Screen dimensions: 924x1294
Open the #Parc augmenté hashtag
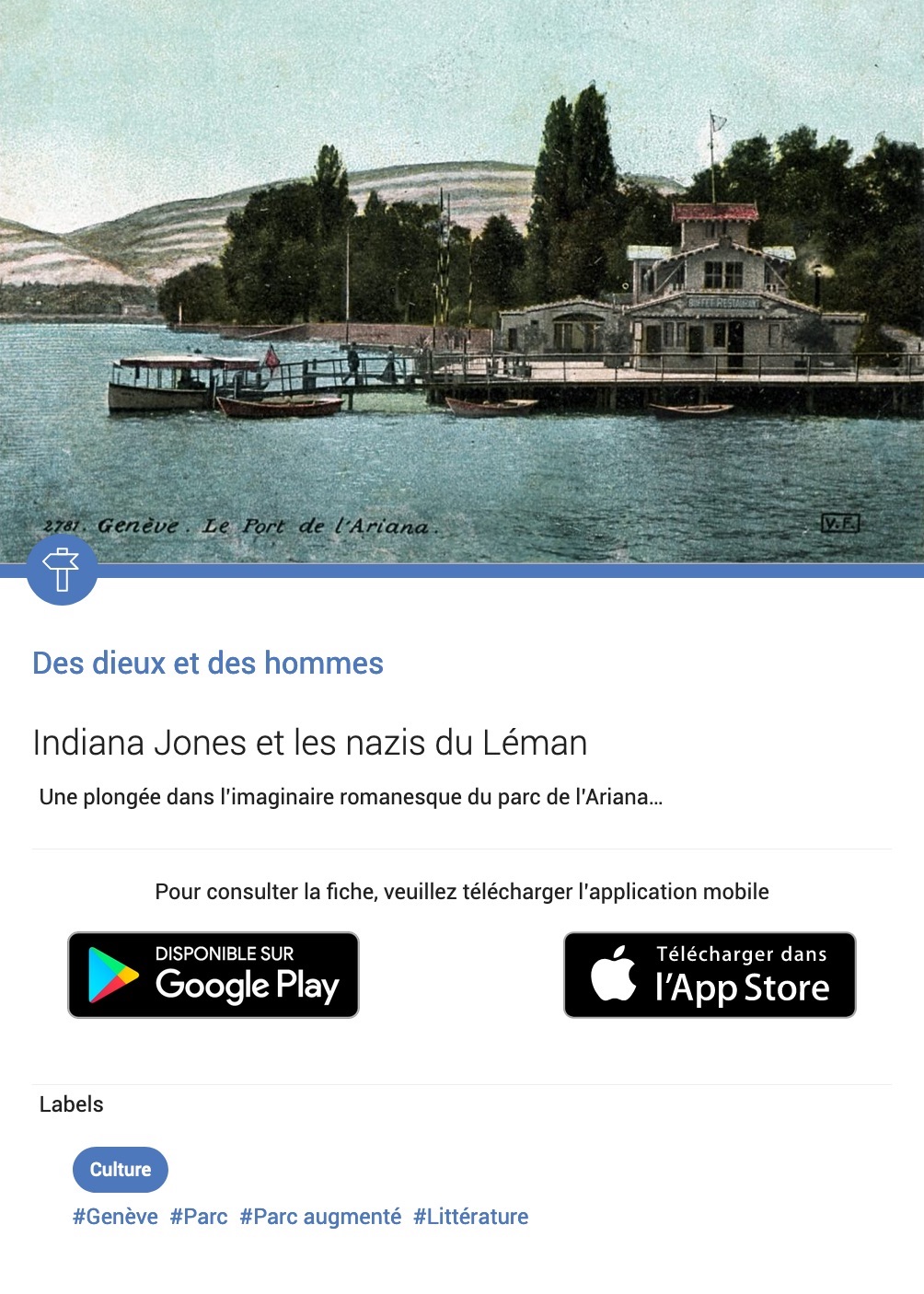pos(320,1217)
